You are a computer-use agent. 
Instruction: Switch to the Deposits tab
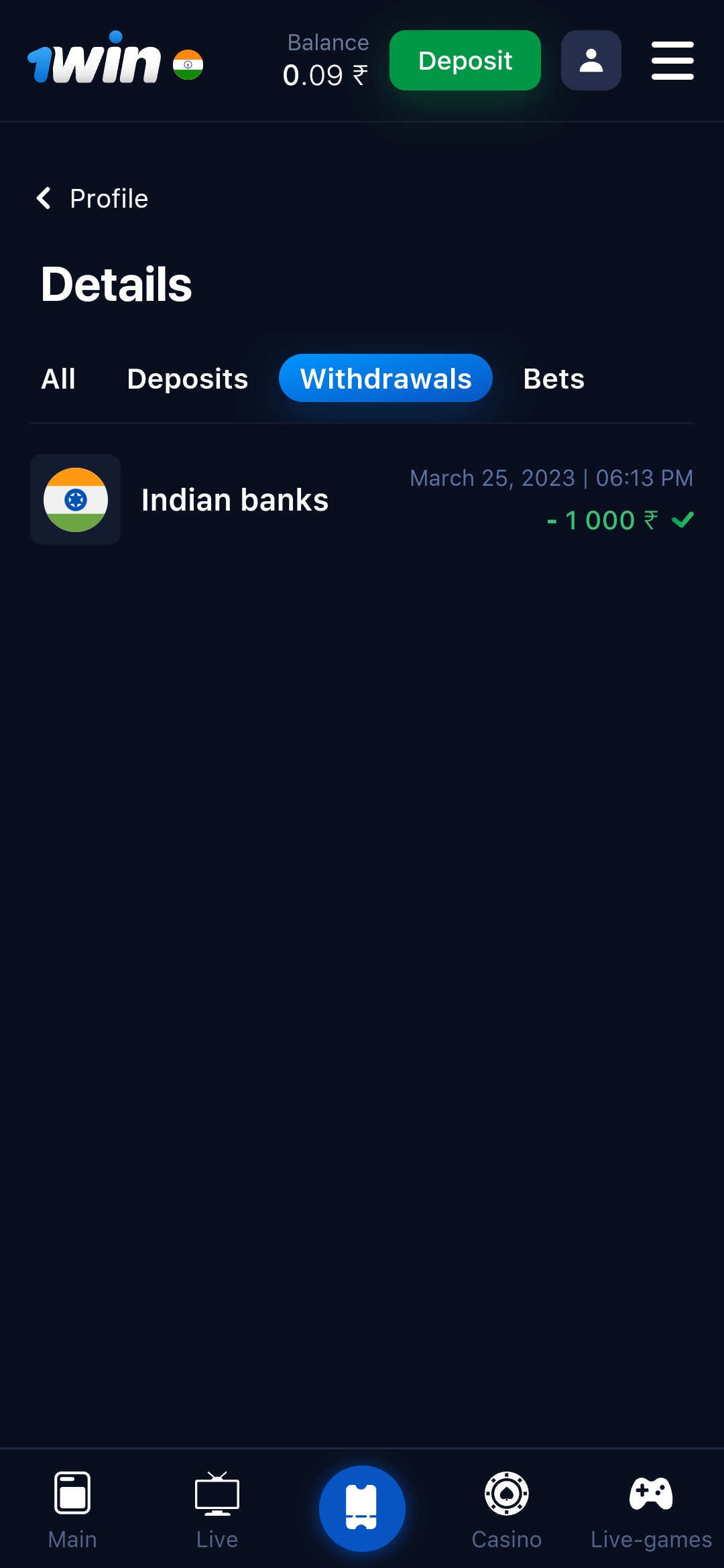coord(188,379)
